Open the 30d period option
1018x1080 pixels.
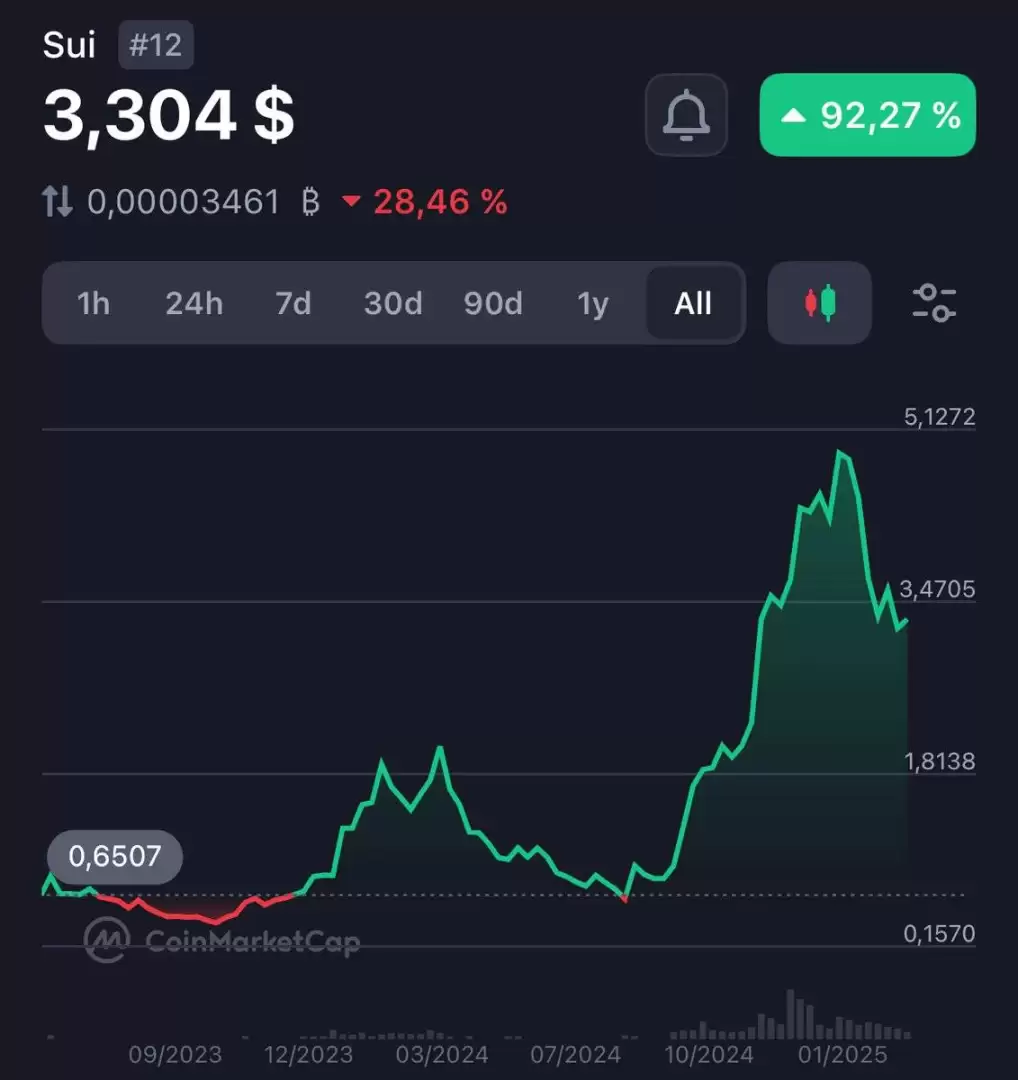point(392,304)
